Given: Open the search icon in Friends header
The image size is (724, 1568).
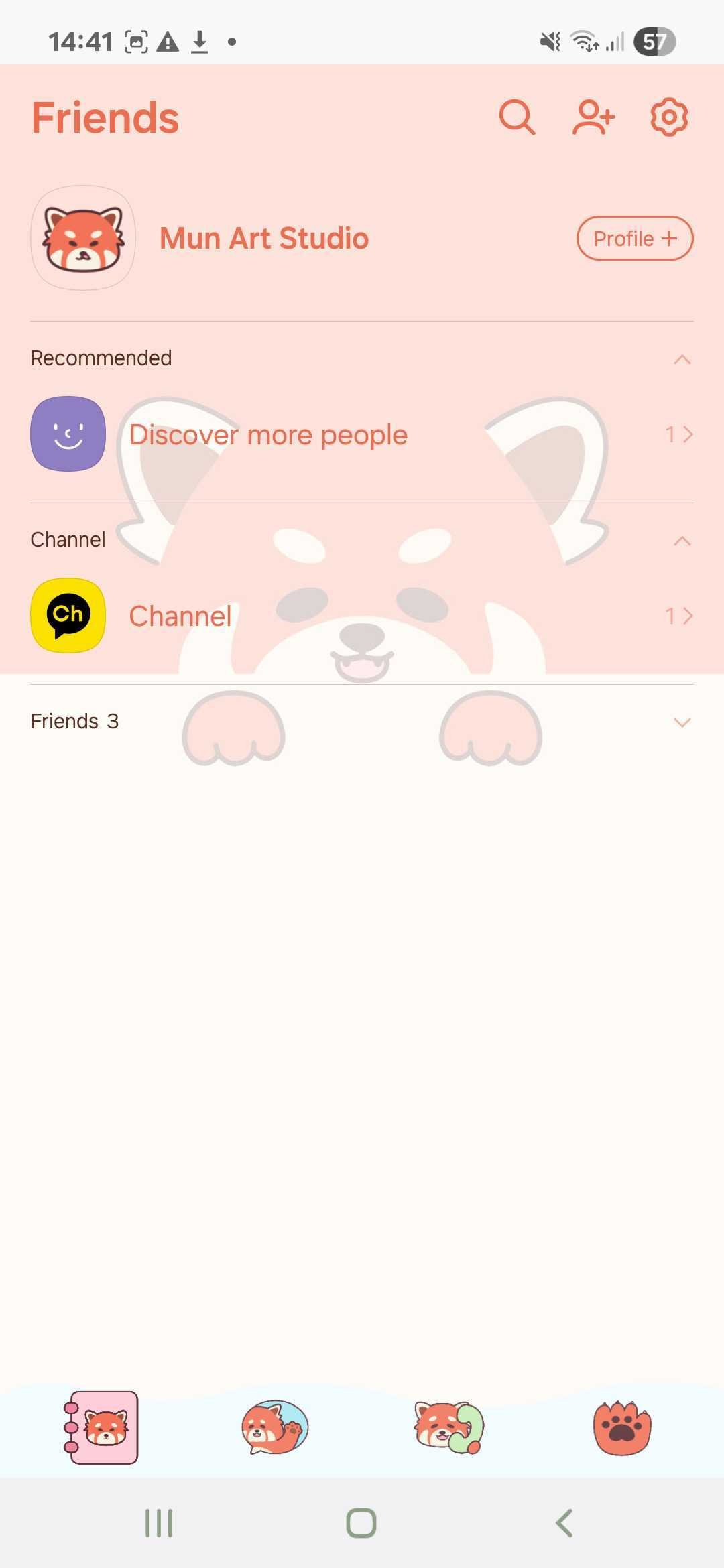Looking at the screenshot, I should pos(517,117).
